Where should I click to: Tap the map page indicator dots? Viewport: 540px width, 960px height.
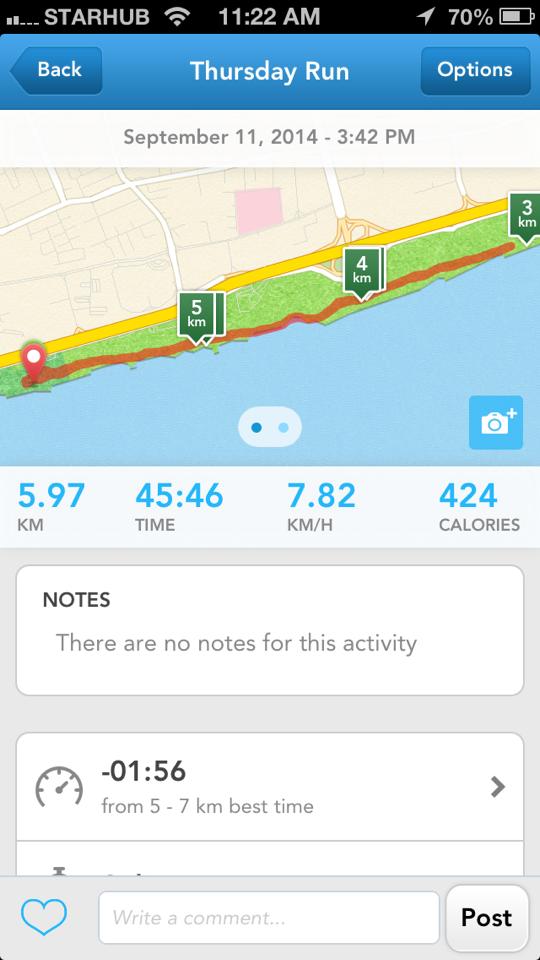tap(269, 427)
